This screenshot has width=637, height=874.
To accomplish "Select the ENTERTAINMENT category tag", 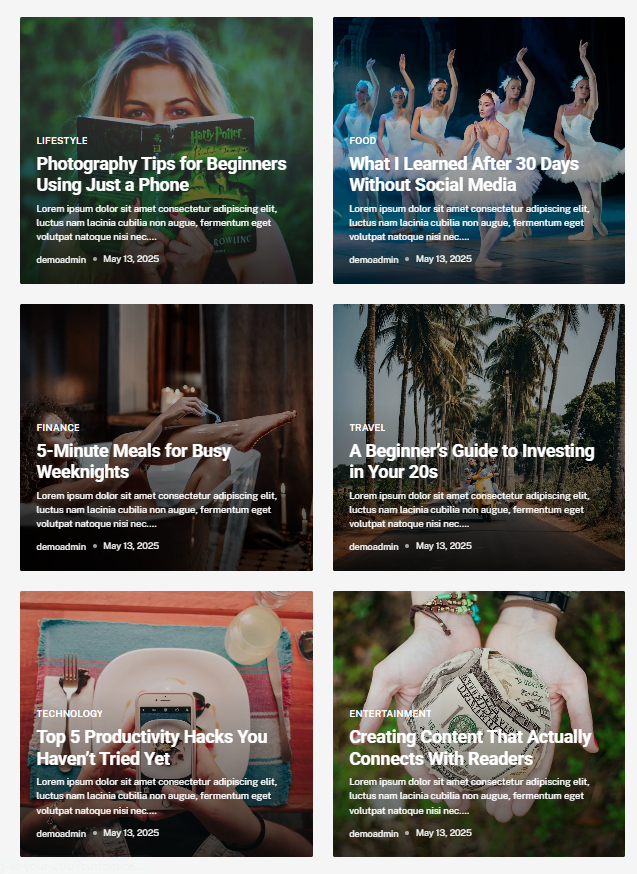I will (390, 714).
